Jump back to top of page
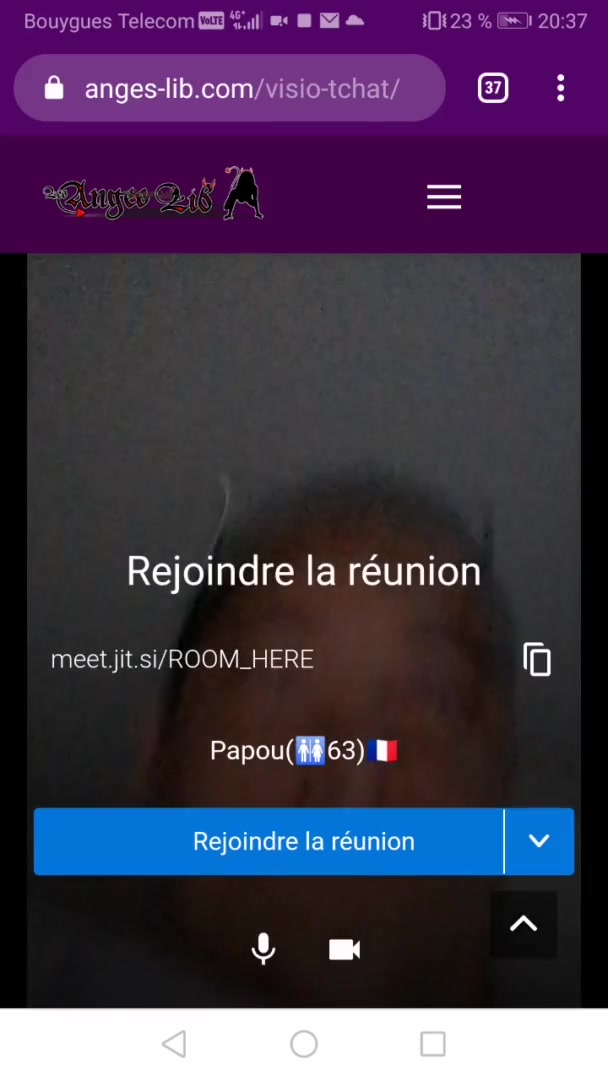 pos(523,925)
